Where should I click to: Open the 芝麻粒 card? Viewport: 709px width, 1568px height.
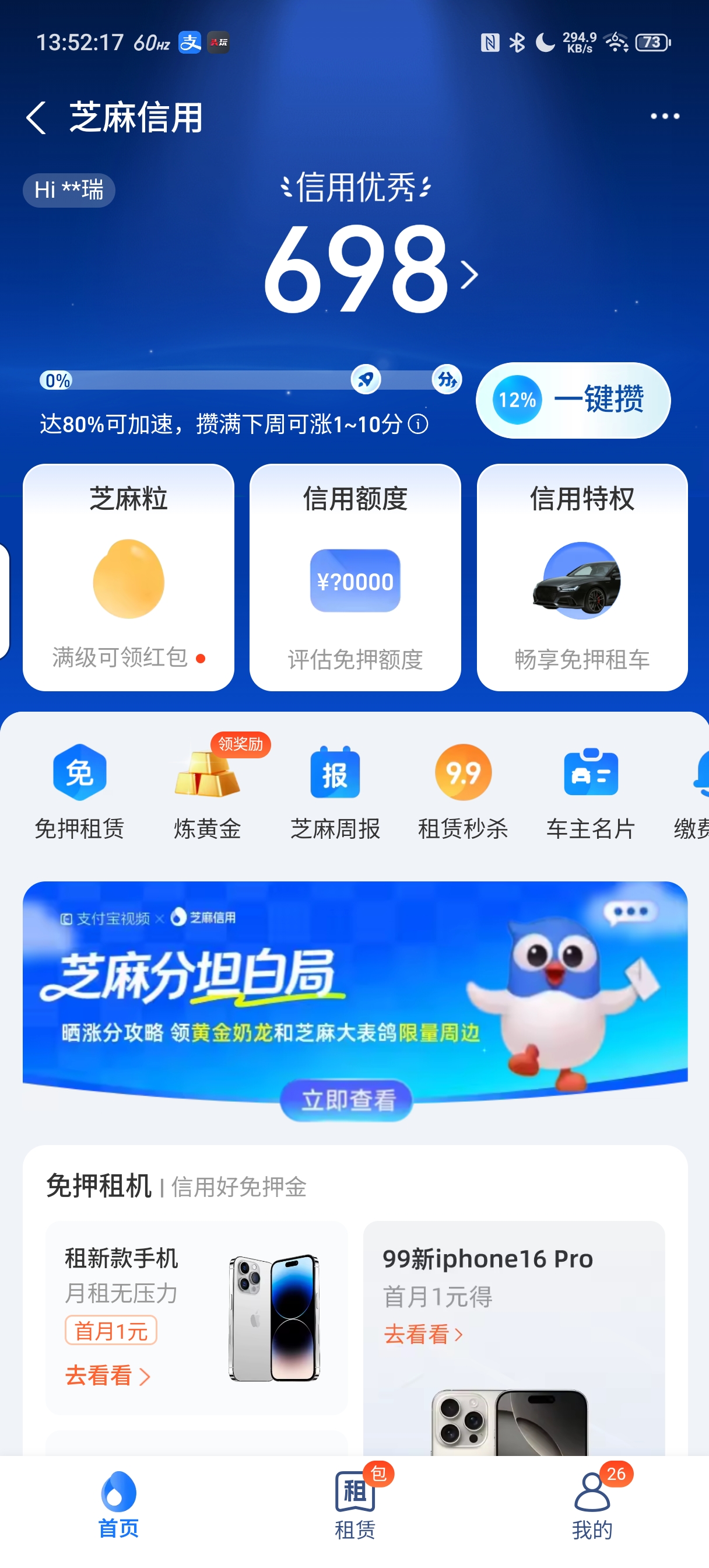[x=128, y=577]
